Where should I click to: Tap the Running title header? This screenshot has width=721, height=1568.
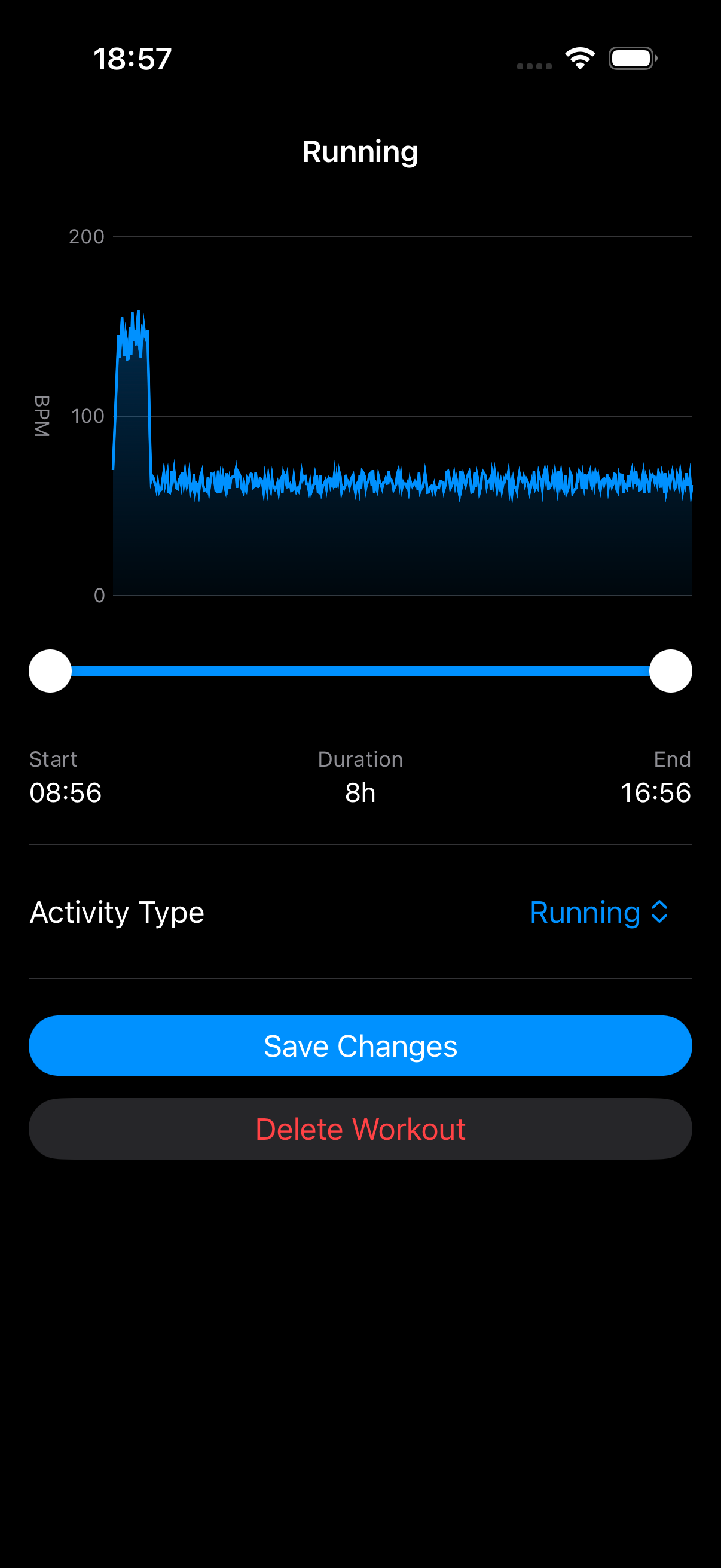(x=360, y=151)
